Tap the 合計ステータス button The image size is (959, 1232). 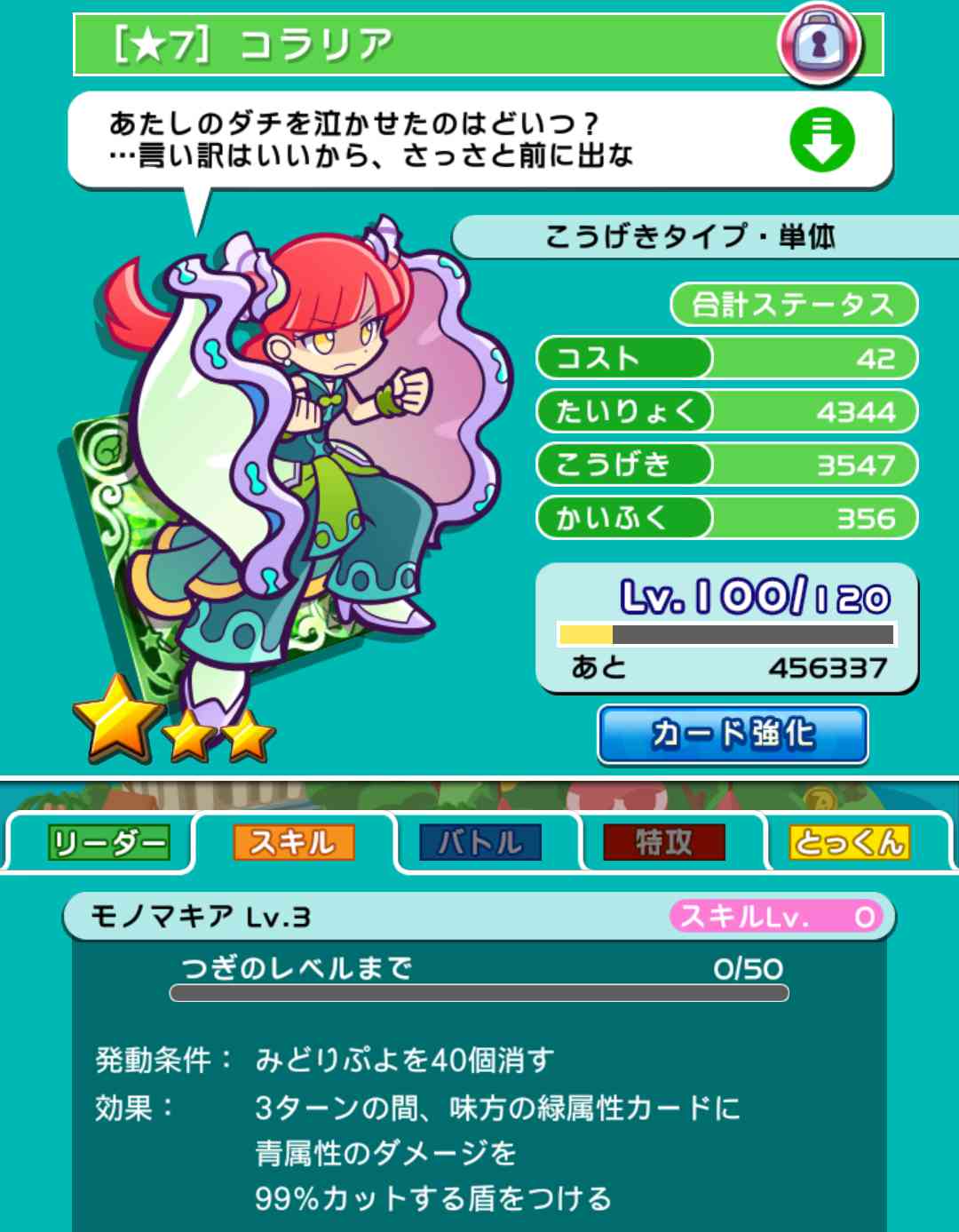pos(793,305)
